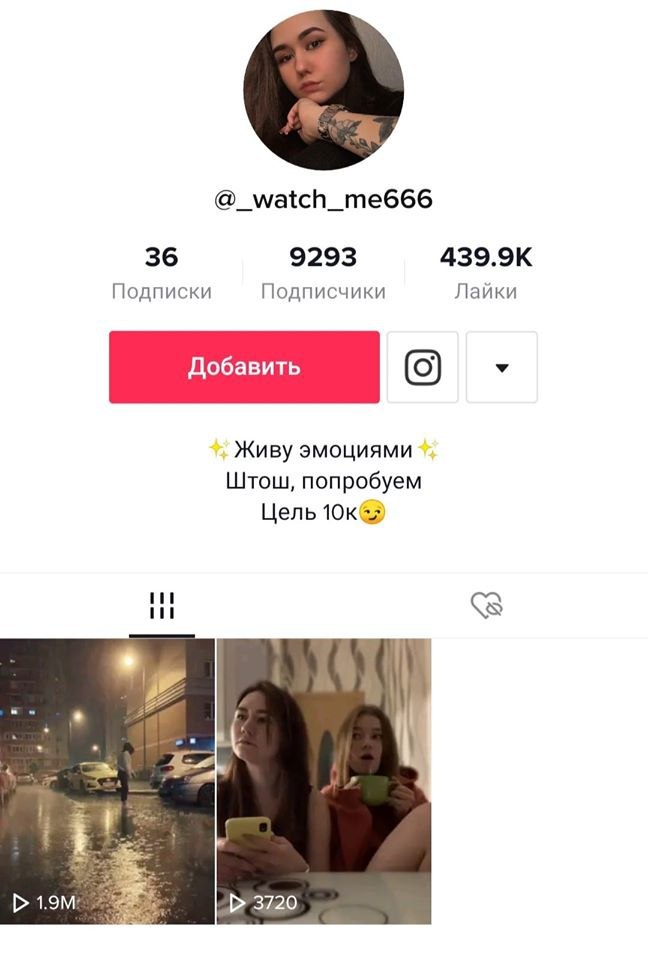Expand the suggested accounts dropdown arrow

502,367
